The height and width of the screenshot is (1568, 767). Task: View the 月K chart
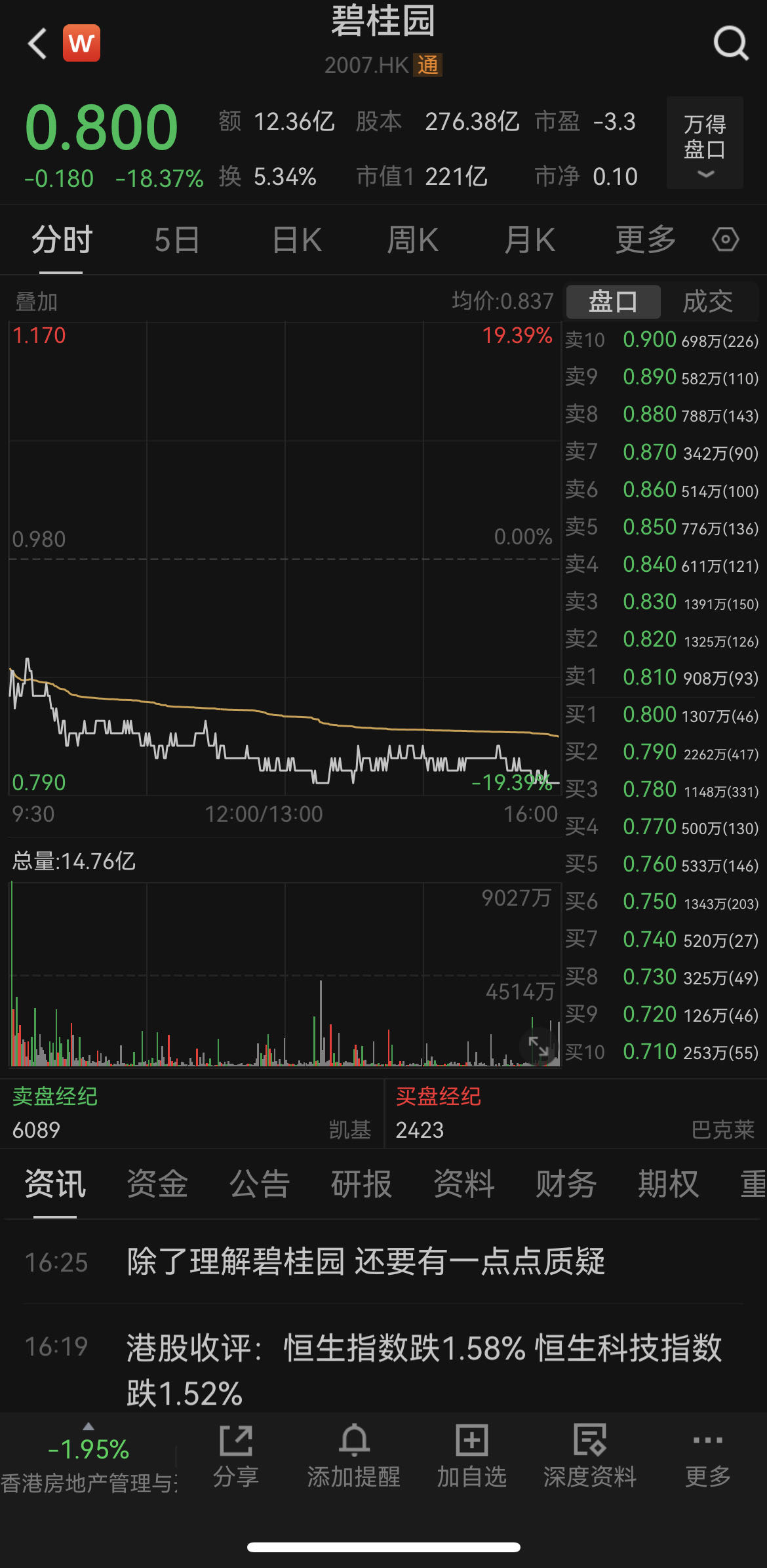click(530, 240)
